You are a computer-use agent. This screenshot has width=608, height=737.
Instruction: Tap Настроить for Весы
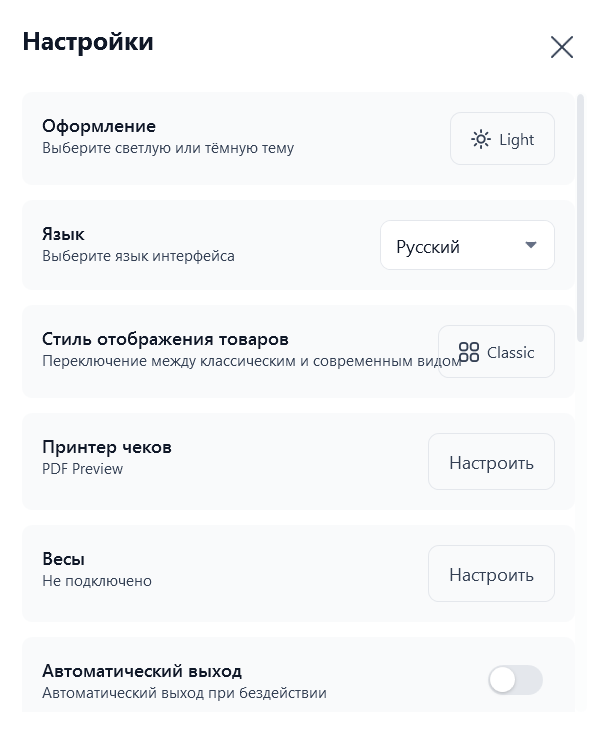tap(491, 574)
